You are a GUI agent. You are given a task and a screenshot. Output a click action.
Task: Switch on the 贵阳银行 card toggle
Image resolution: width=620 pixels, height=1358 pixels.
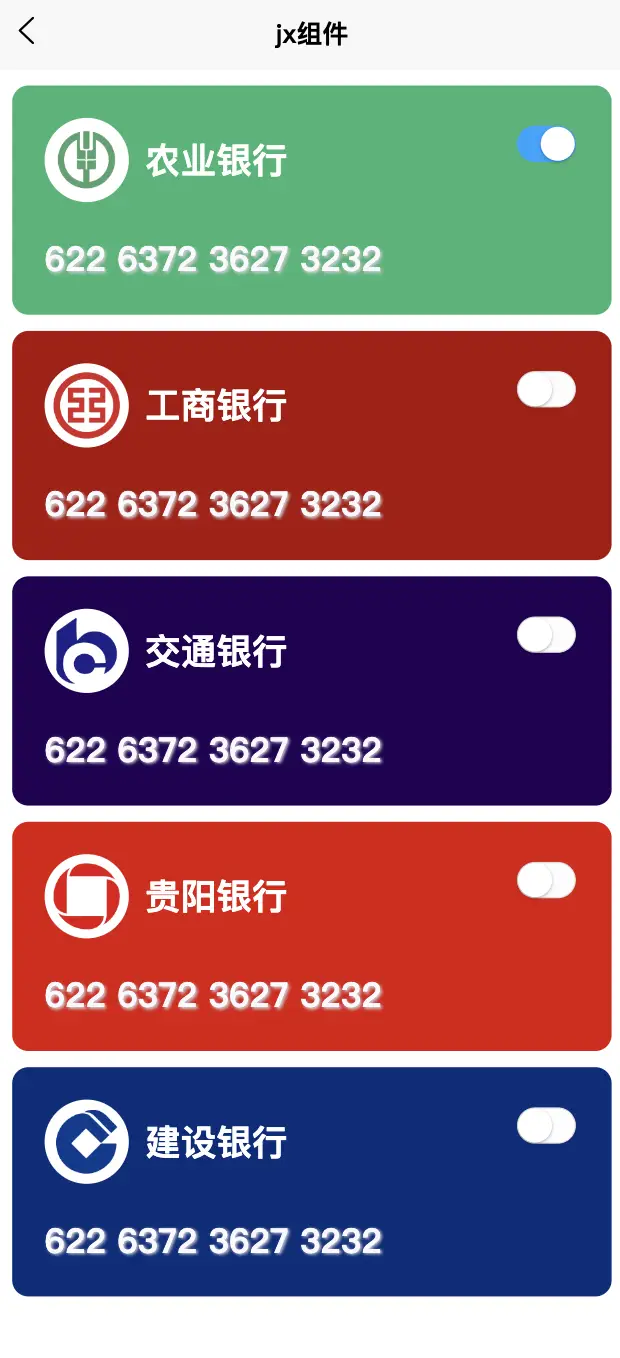546,881
